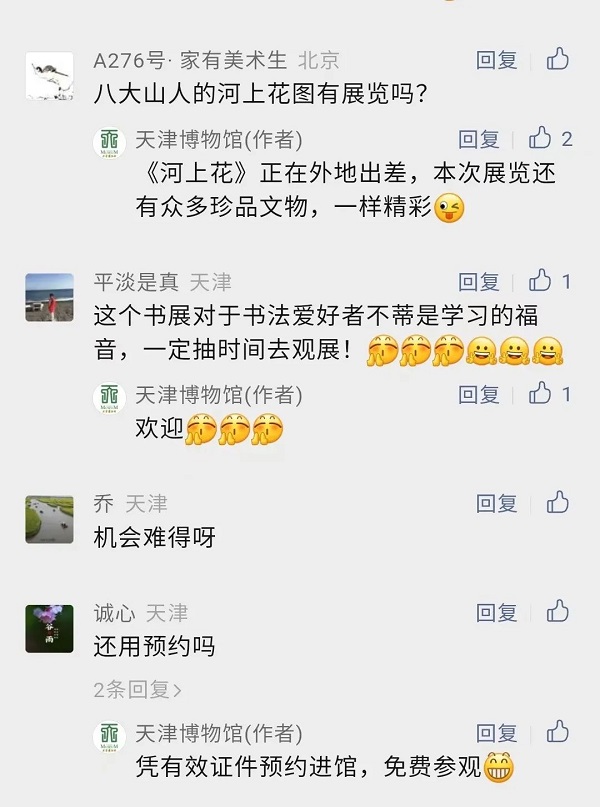Expand 2条回复 under 诚心's comment
Screen dimensions: 600x807
pyautogui.click(x=138, y=689)
